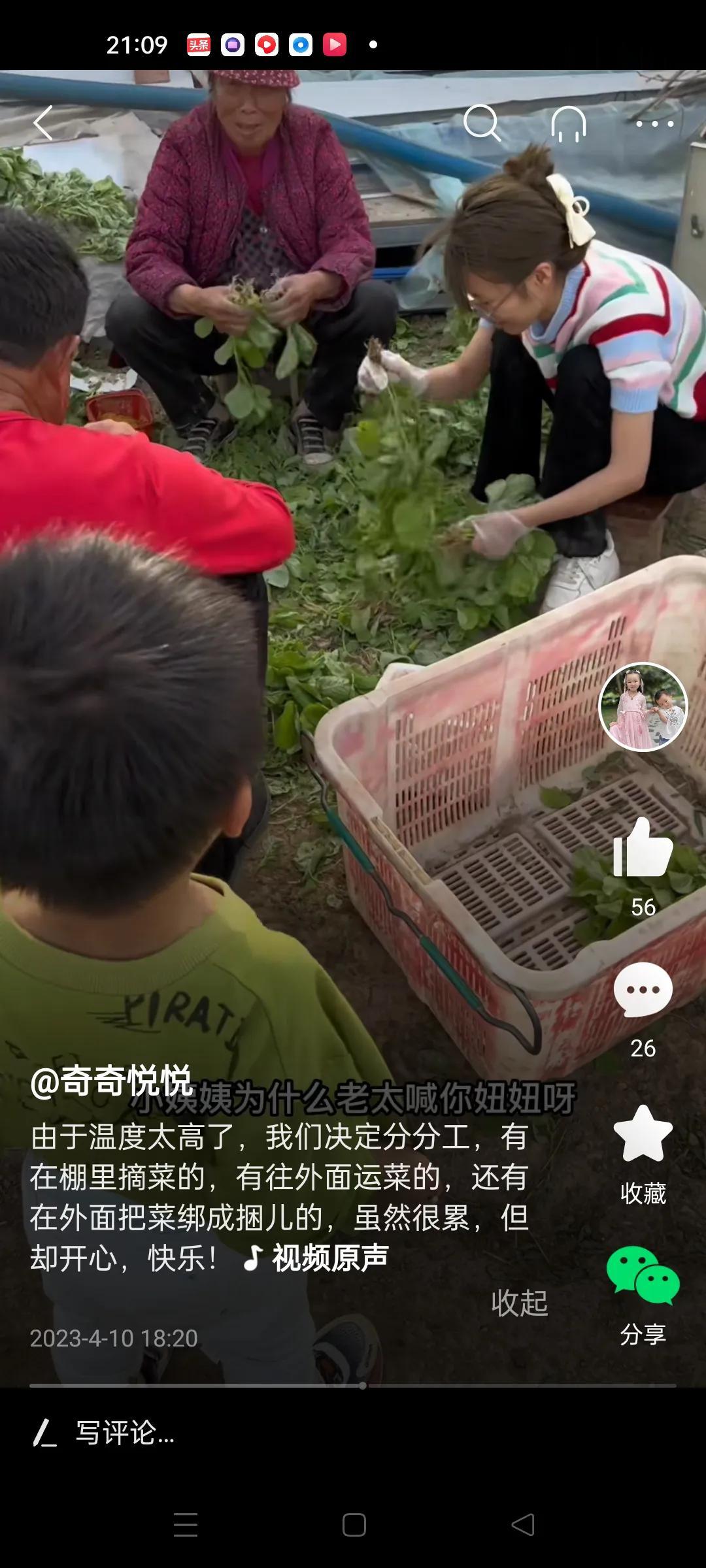Open recent apps from the navigation bar
The height and width of the screenshot is (1568, 706).
[186, 1525]
